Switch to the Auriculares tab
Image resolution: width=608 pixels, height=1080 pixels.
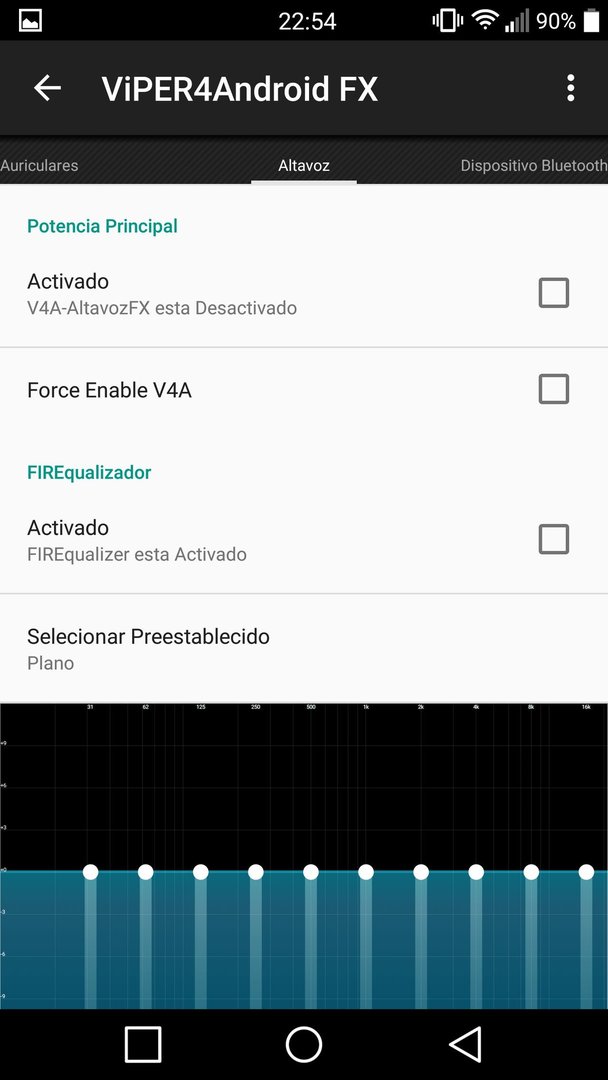39,165
